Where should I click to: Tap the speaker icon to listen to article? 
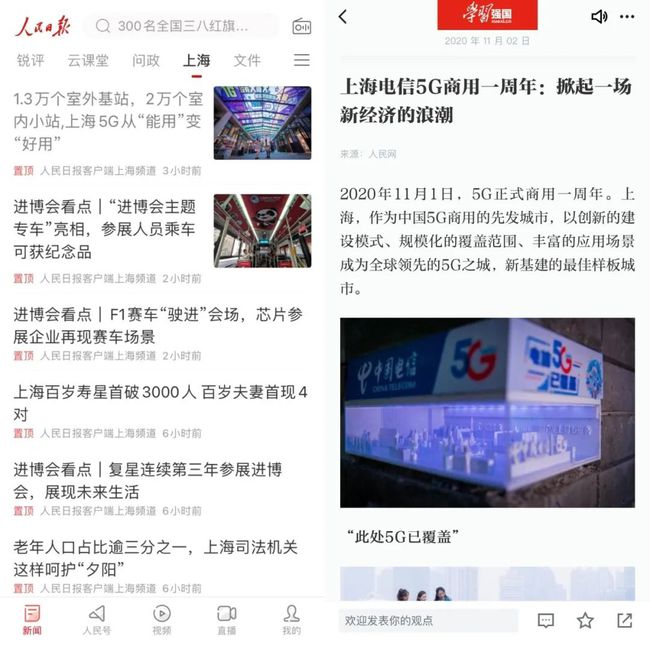[x=598, y=16]
